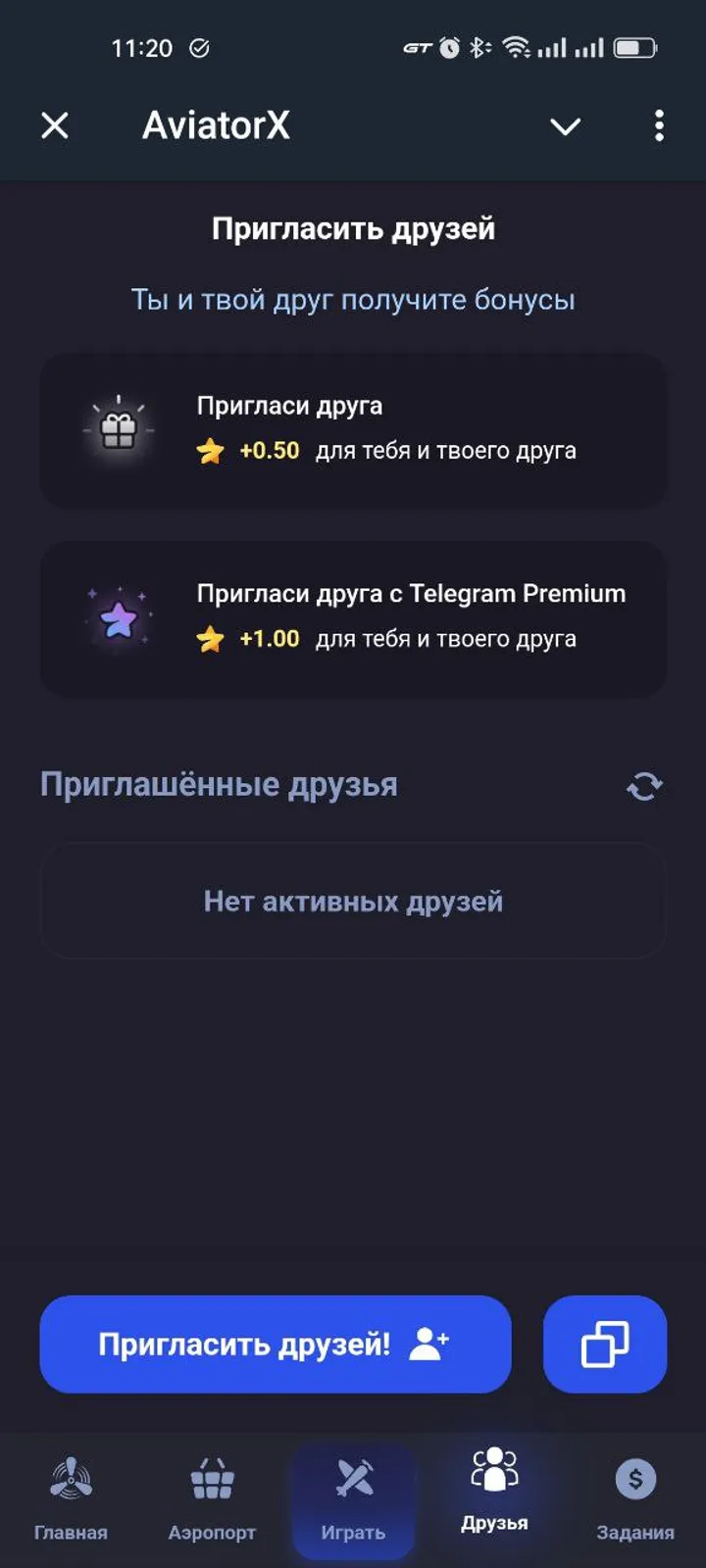706x1568 pixels.
Task: Tap the gift icon beside Пригласи друга
Action: [x=119, y=428]
